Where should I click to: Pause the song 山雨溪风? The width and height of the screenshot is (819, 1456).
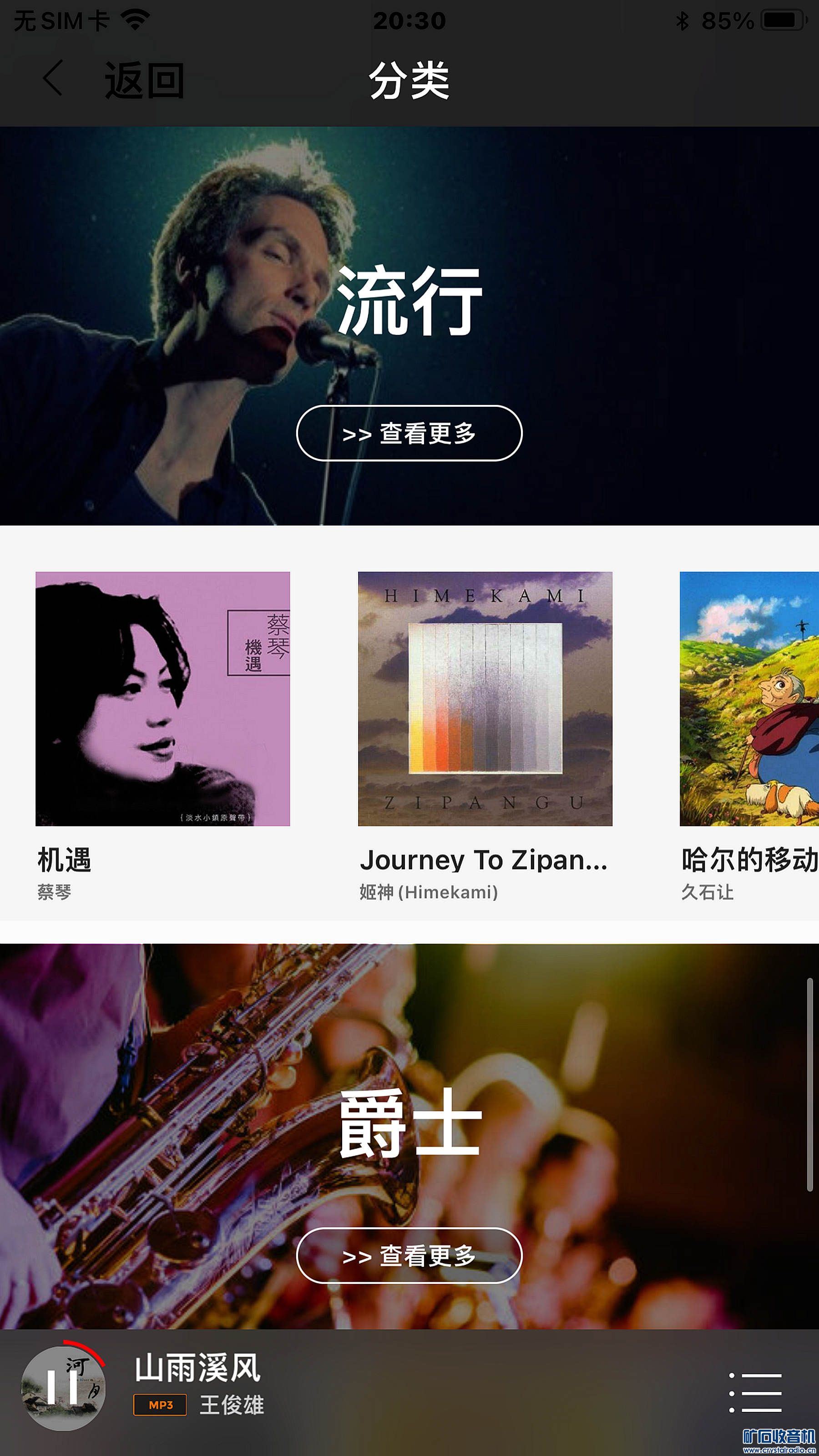[x=63, y=1388]
